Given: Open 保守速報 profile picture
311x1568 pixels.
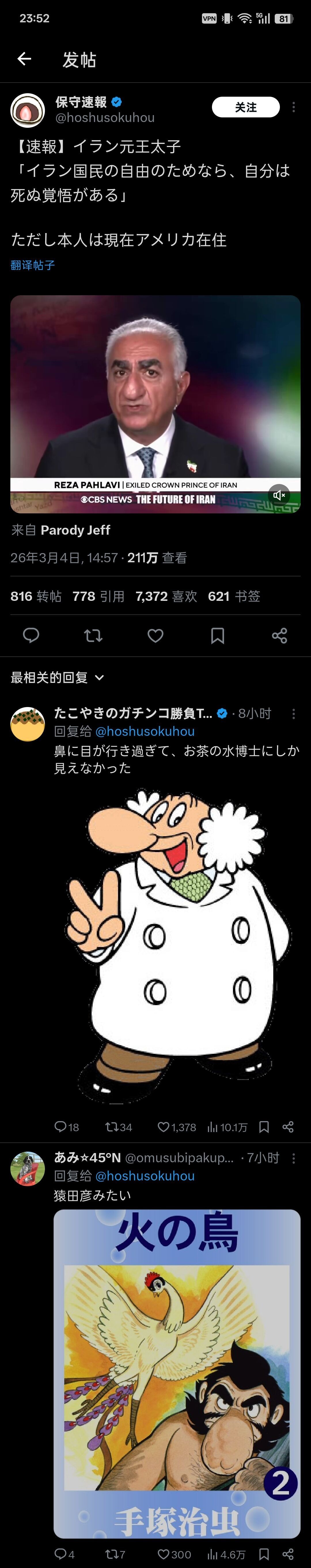Looking at the screenshot, I should click(x=28, y=110).
